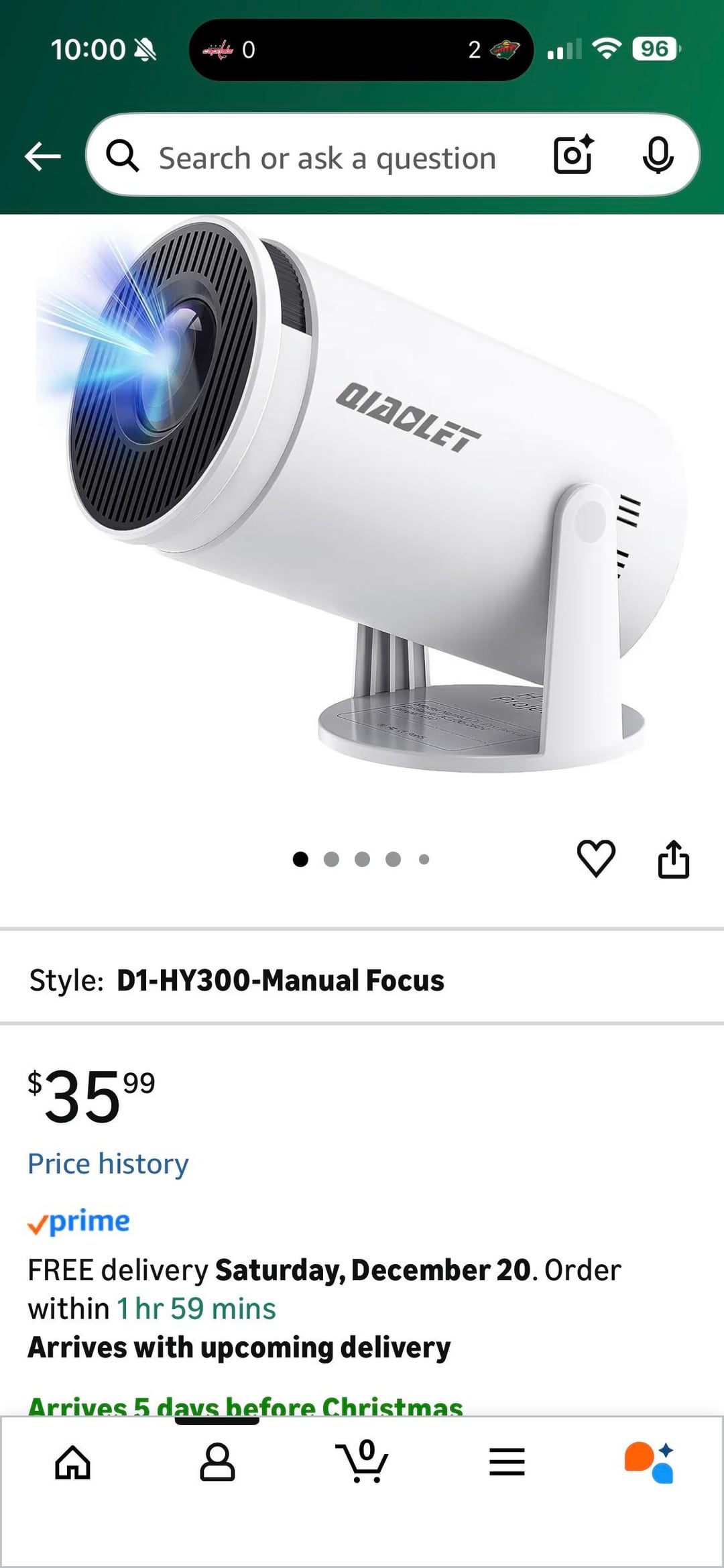Add the projector to your wish list

pos(596,858)
